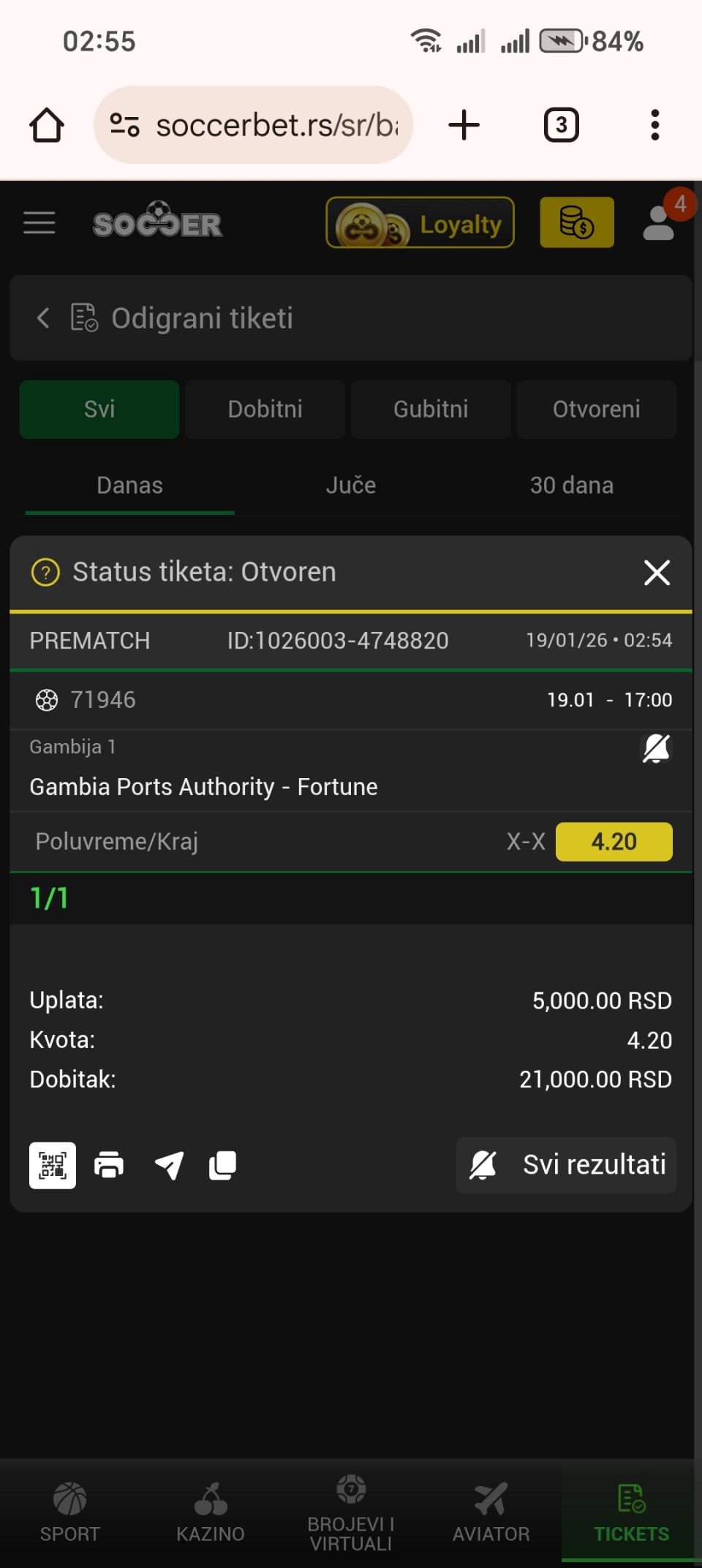Open the deposit coins button
Image resolution: width=702 pixels, height=1568 pixels.
coord(576,222)
